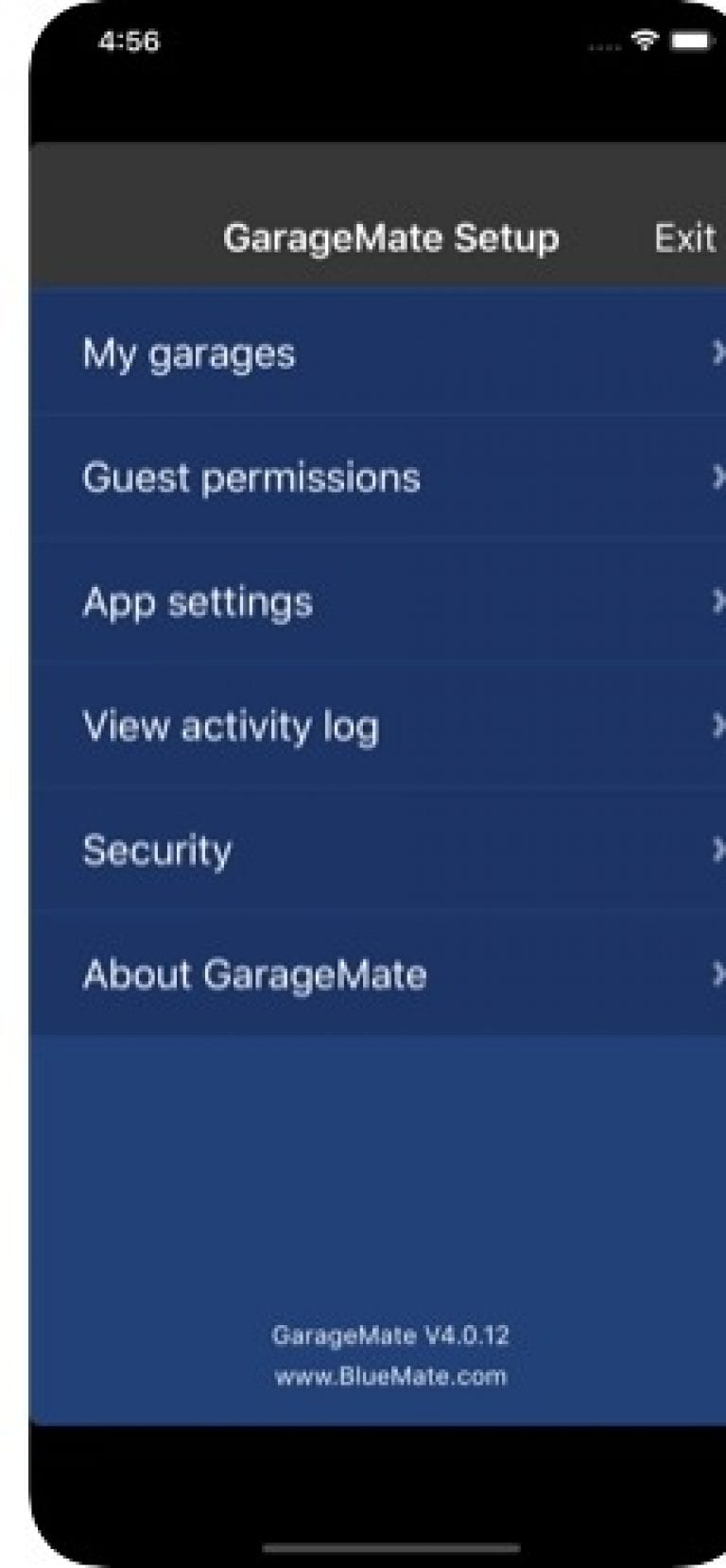The image size is (726, 1568).
Task: Open the My garages settings
Action: tap(189, 353)
